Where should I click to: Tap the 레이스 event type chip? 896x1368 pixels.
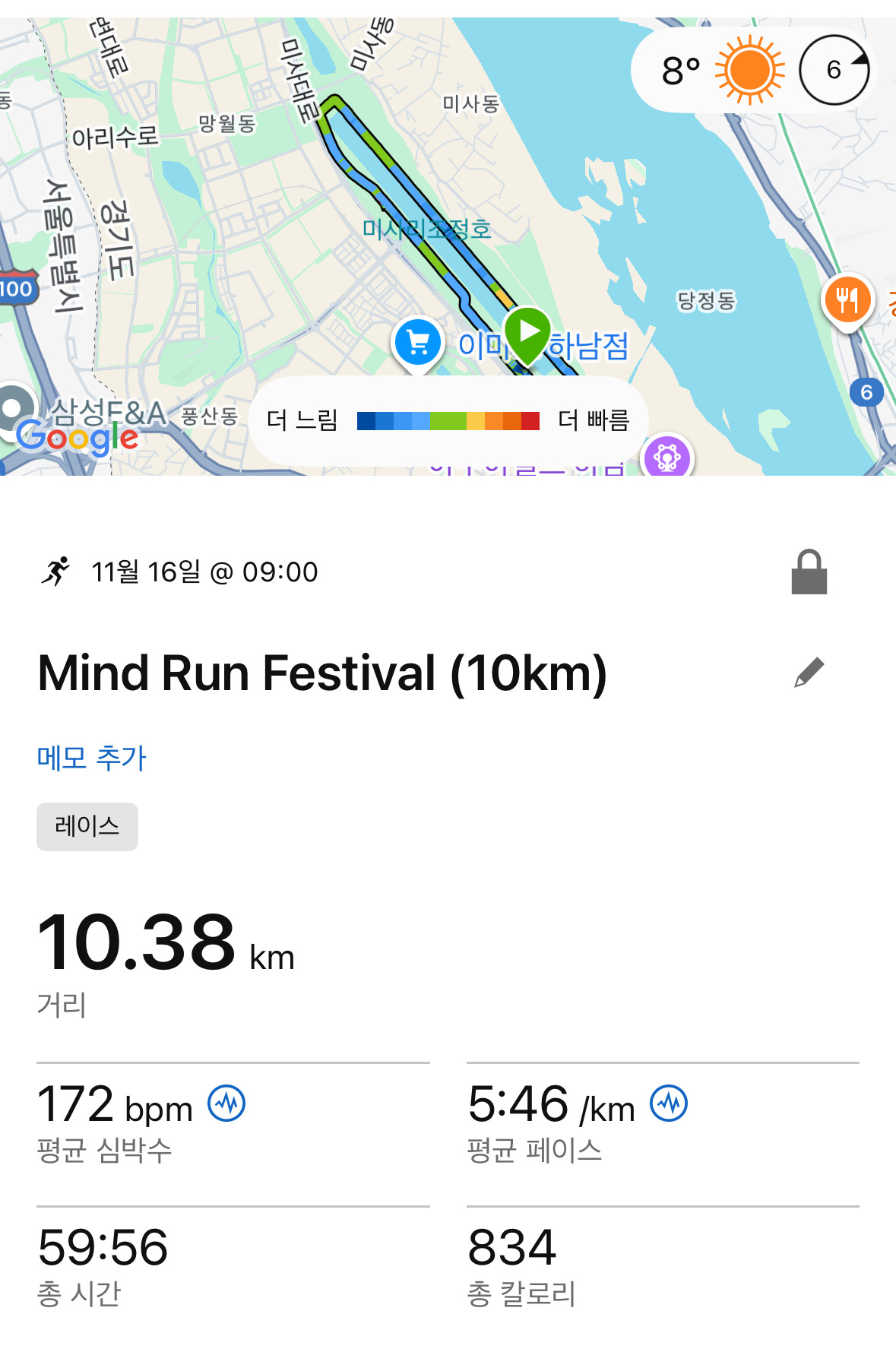pos(87,826)
